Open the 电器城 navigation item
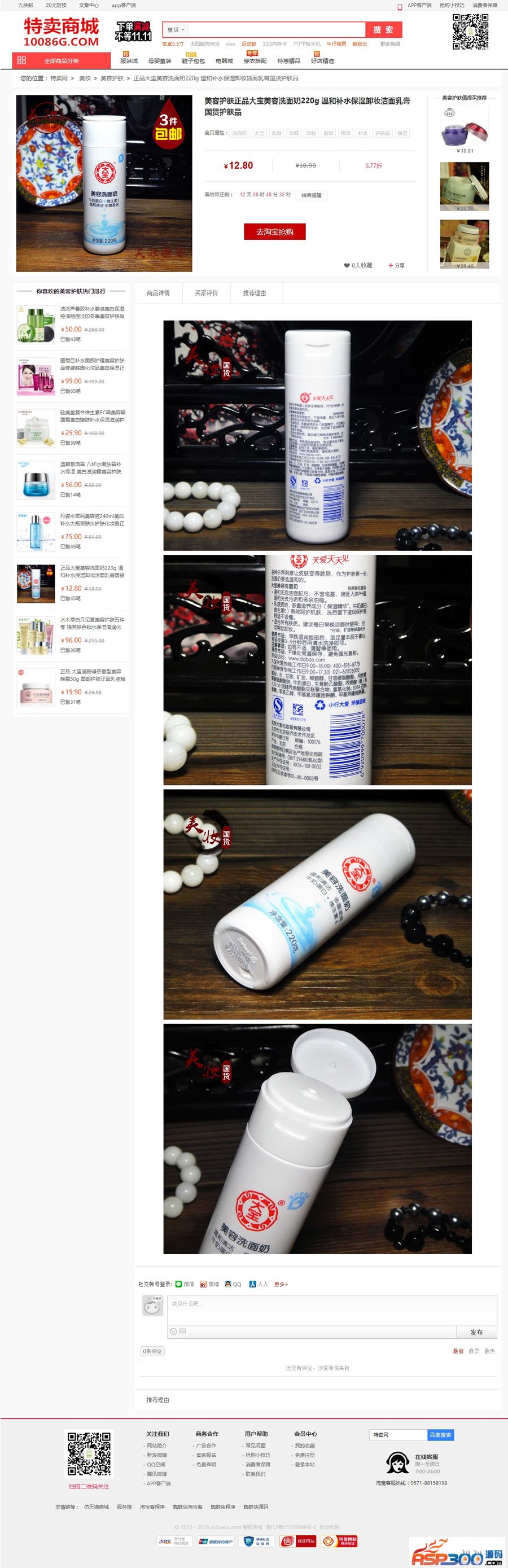 (x=224, y=61)
